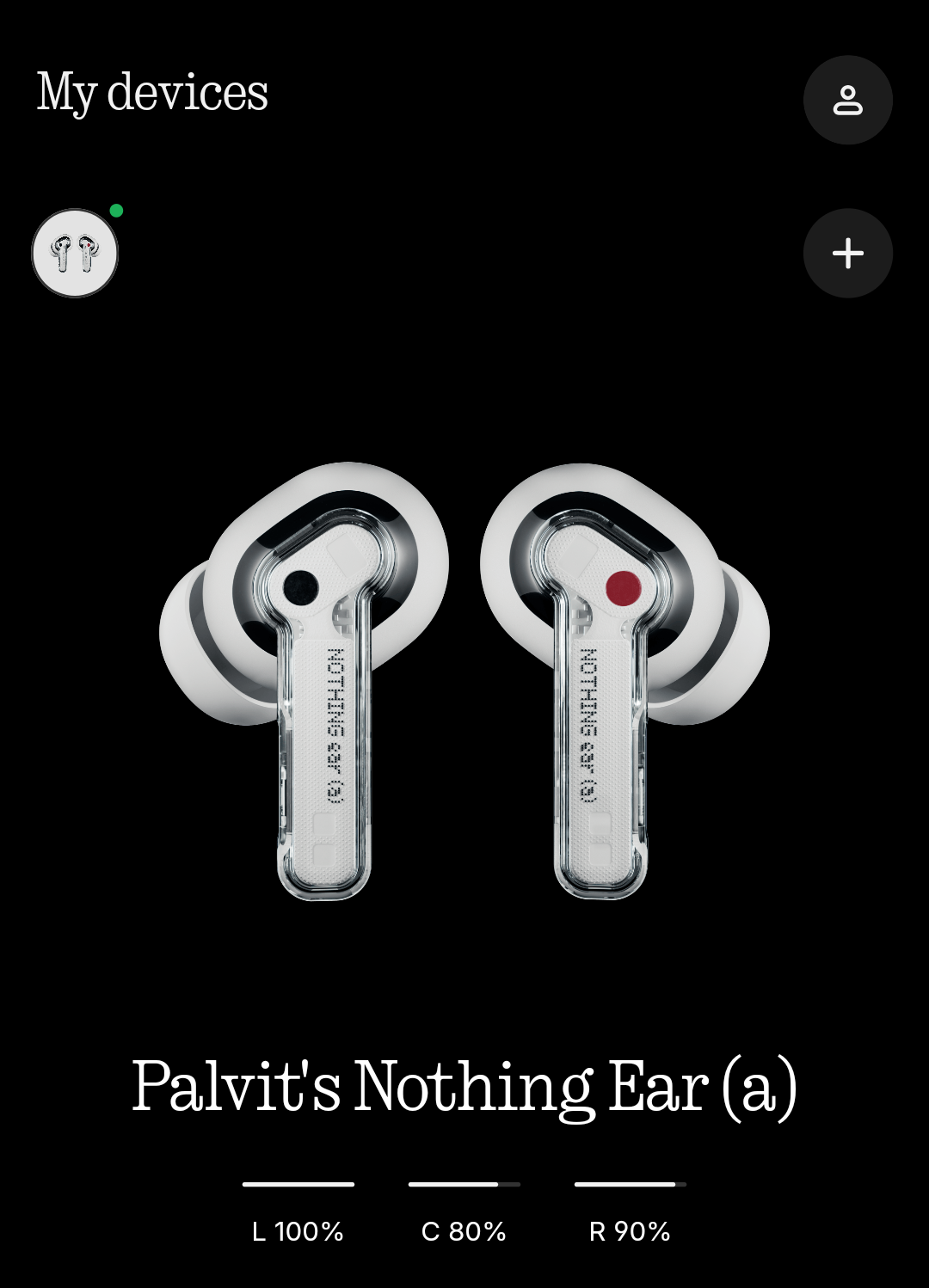This screenshot has height=1288, width=929.
Task: Select the connected earbuds device avatar
Action: tap(75, 253)
